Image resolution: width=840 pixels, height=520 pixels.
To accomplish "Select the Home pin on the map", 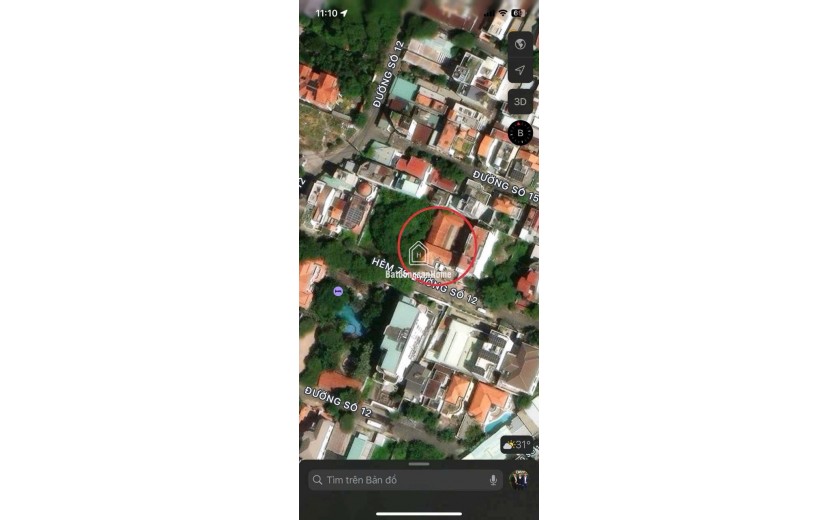I will (419, 253).
